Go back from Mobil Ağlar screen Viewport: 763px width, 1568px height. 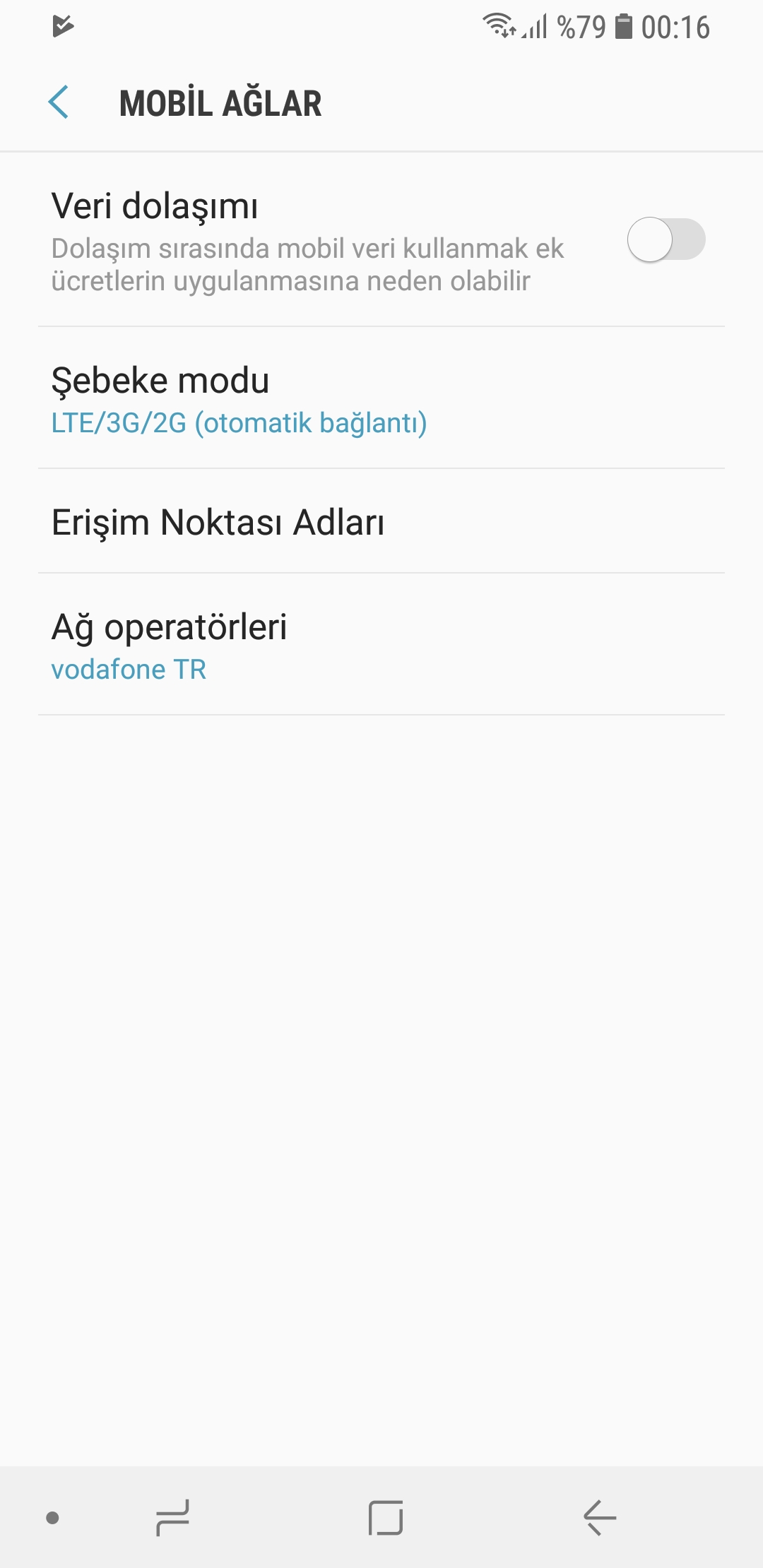[x=59, y=102]
